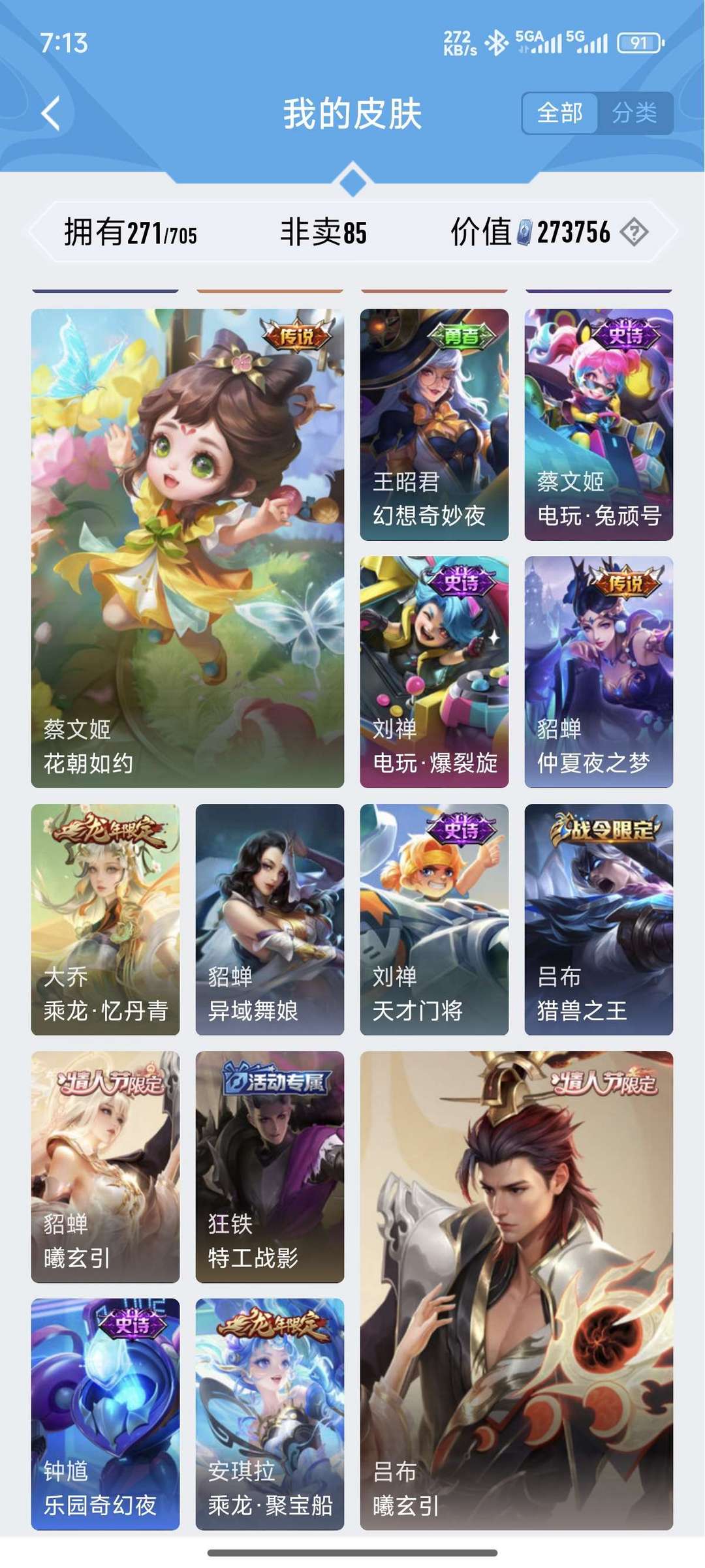Switch to 全部 view
The width and height of the screenshot is (705, 1568).
tap(559, 114)
